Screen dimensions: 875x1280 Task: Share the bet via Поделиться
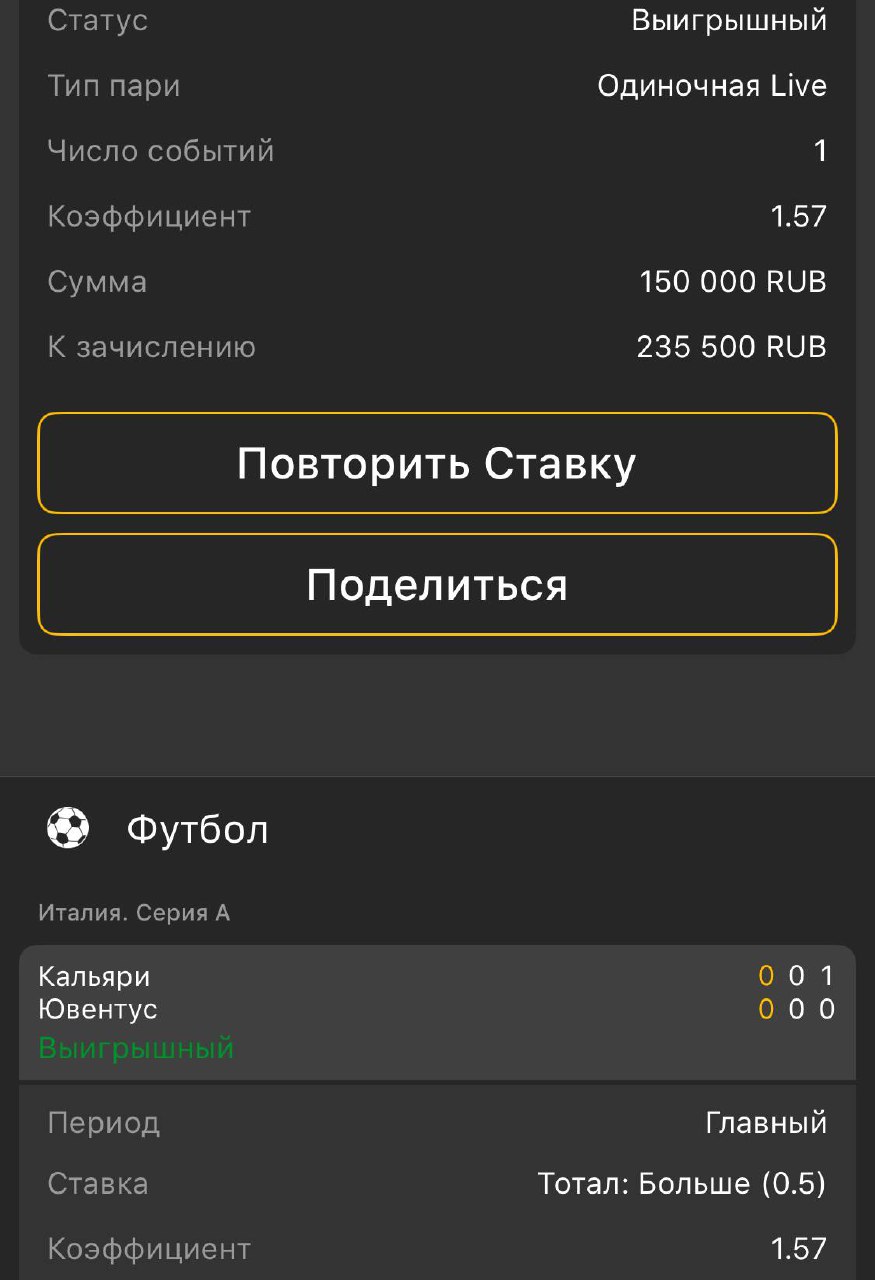[x=437, y=585]
